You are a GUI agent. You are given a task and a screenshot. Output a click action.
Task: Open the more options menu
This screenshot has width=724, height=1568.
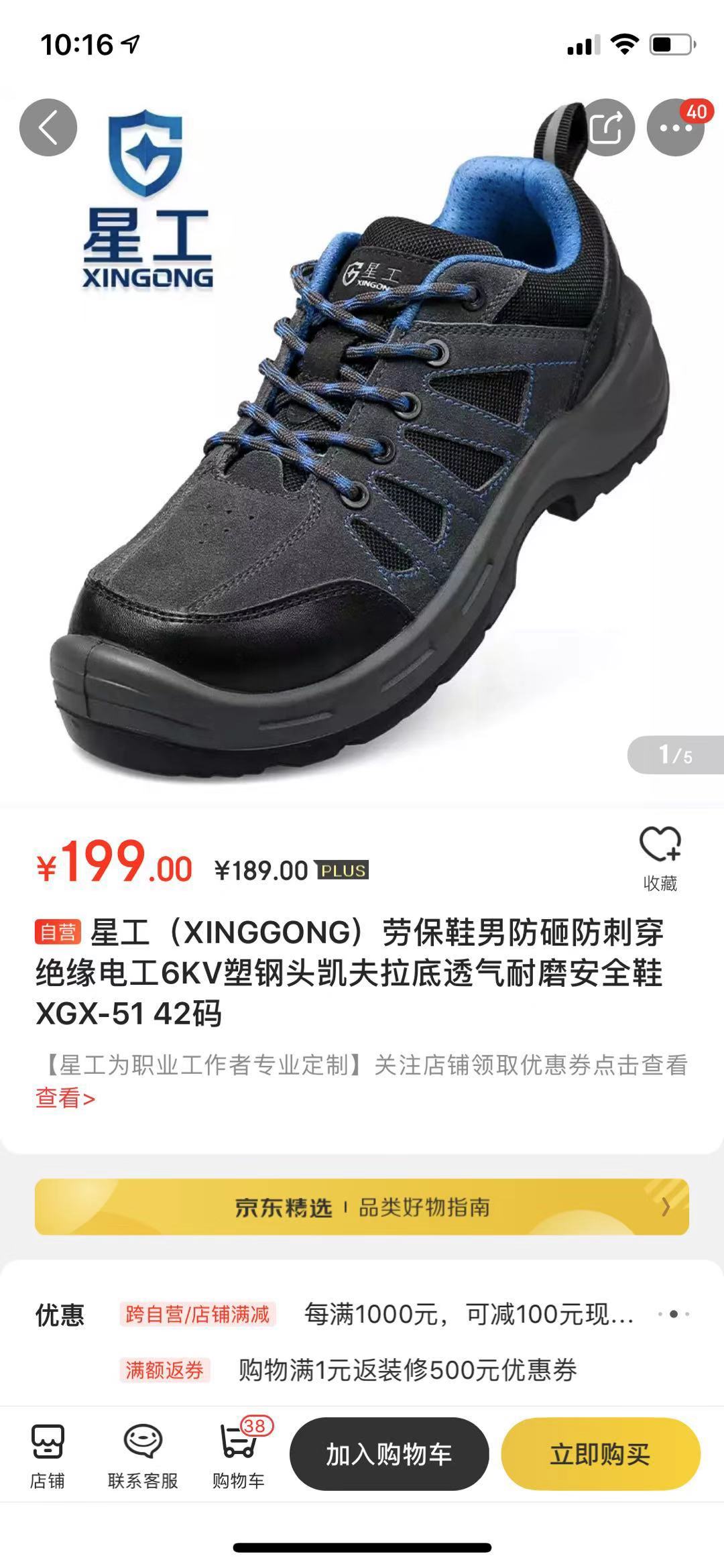point(675,127)
